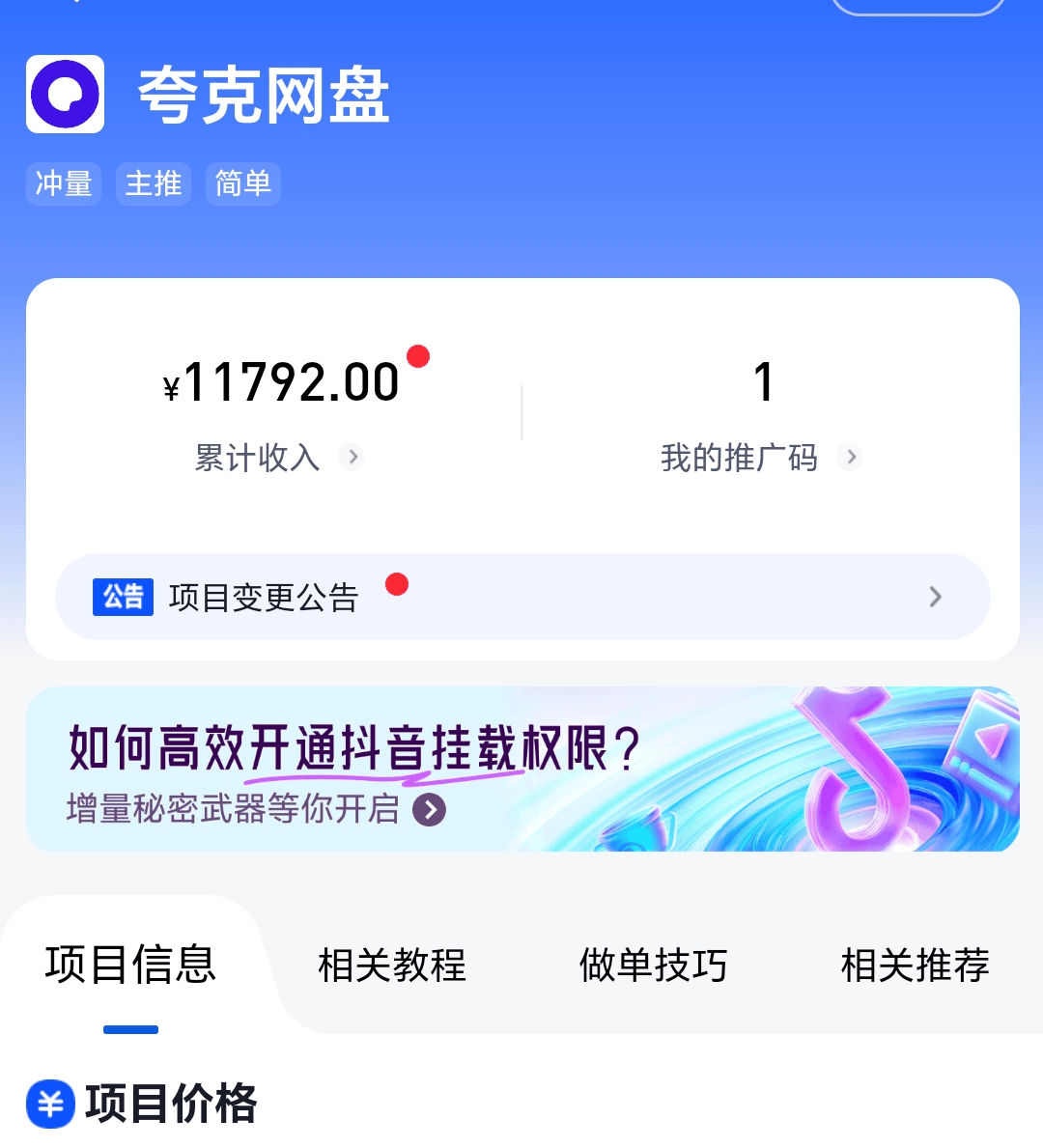The image size is (1043, 1148).
Task: Expand 累计收入 details via its chevron
Action: click(353, 458)
